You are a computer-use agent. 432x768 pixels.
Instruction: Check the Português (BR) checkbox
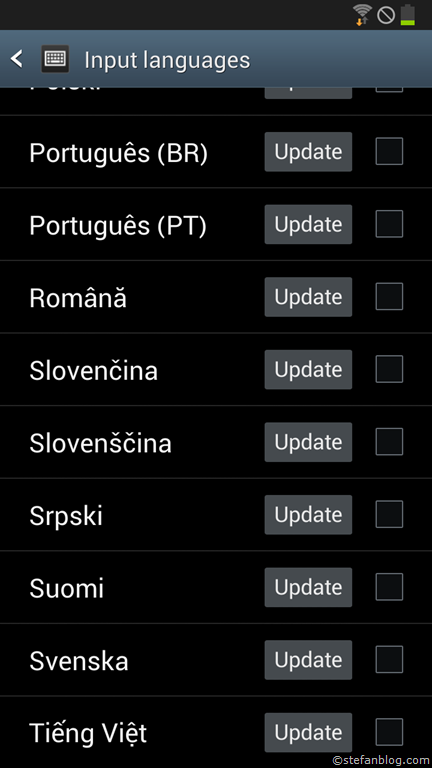coord(389,151)
